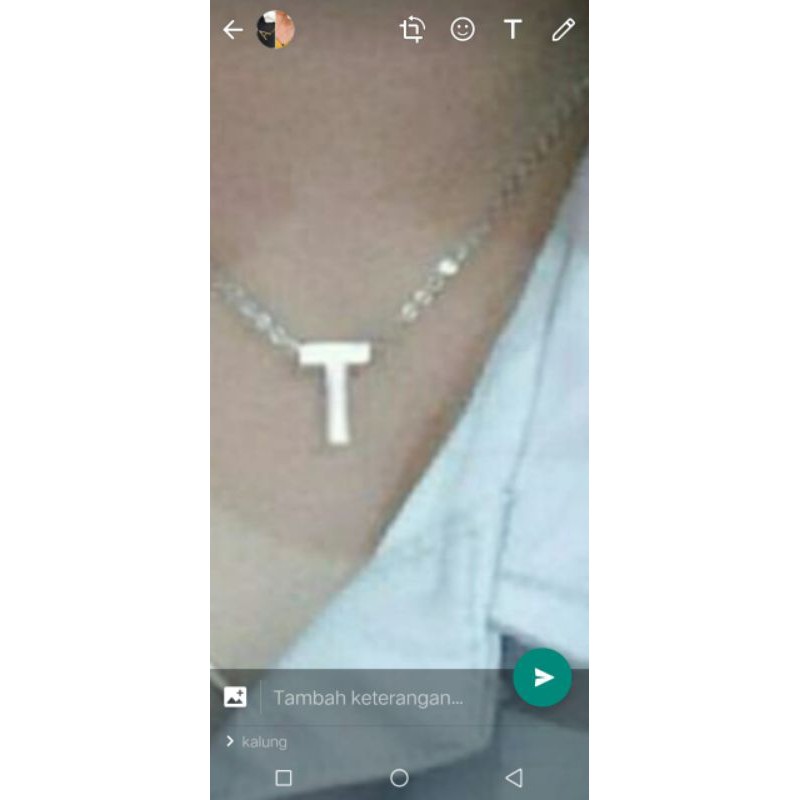This screenshot has height=800, width=800.
Task: Tap the system home button
Action: pyautogui.click(x=399, y=778)
